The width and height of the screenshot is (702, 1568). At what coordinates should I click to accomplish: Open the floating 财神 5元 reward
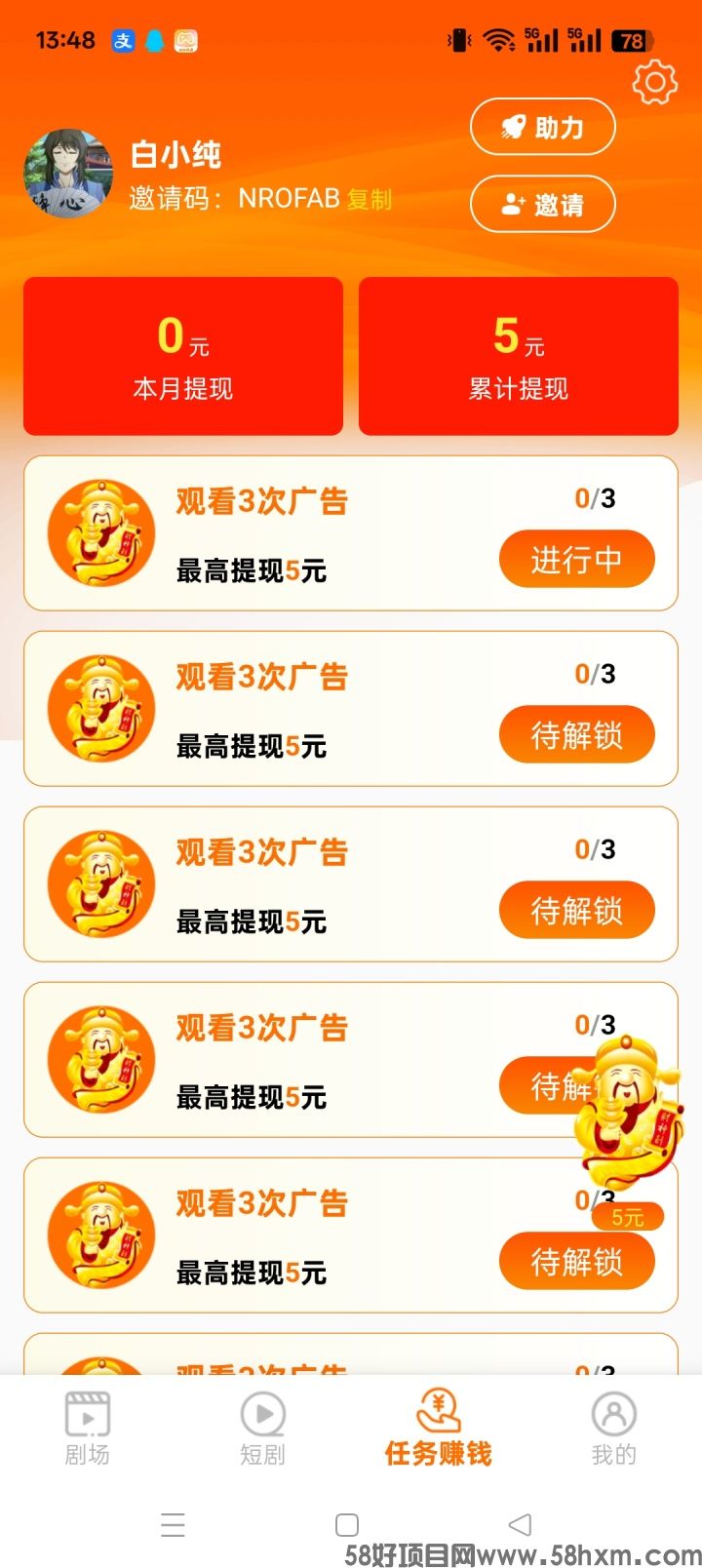click(x=627, y=1121)
